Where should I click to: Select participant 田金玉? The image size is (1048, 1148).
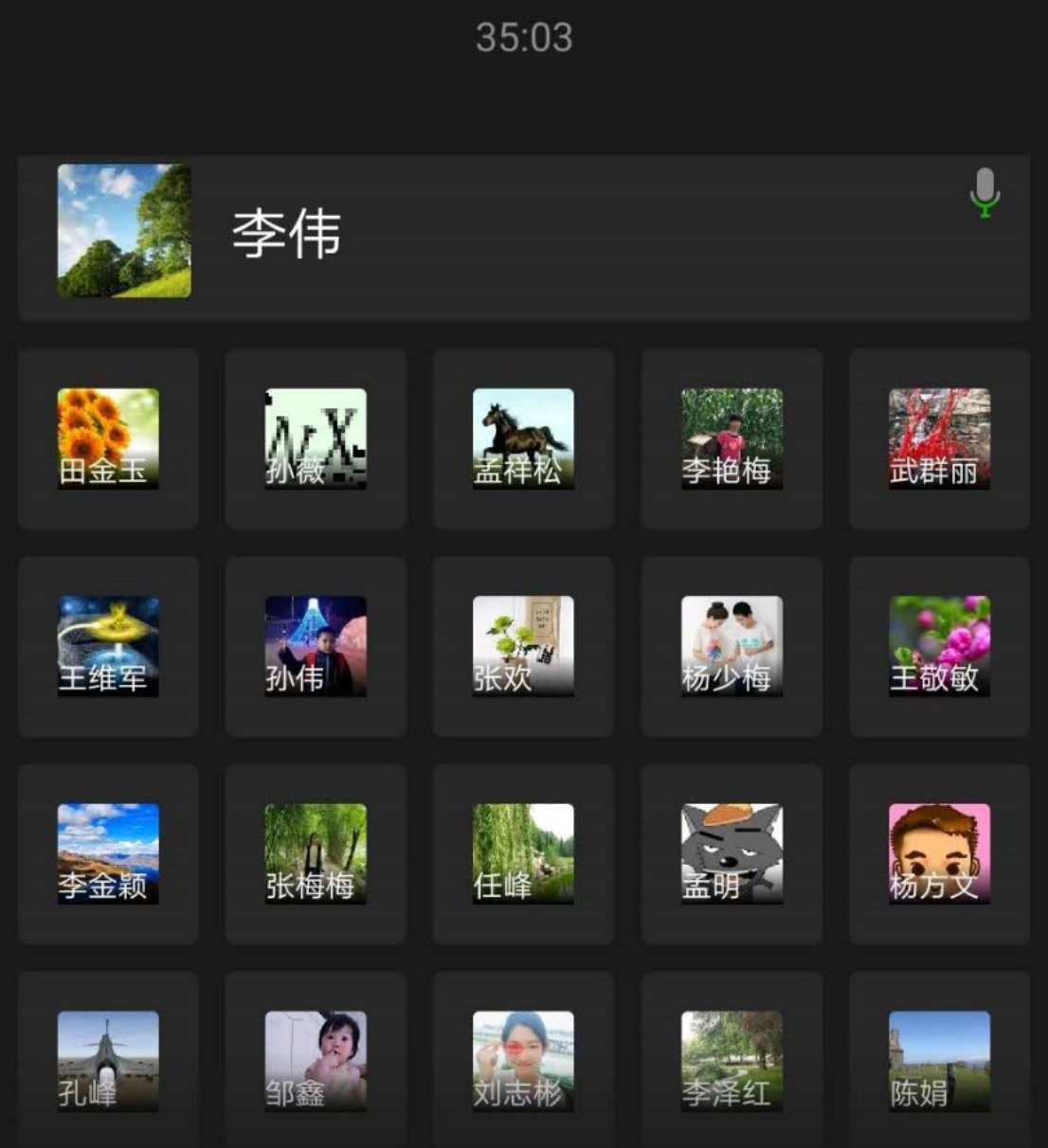point(108,439)
